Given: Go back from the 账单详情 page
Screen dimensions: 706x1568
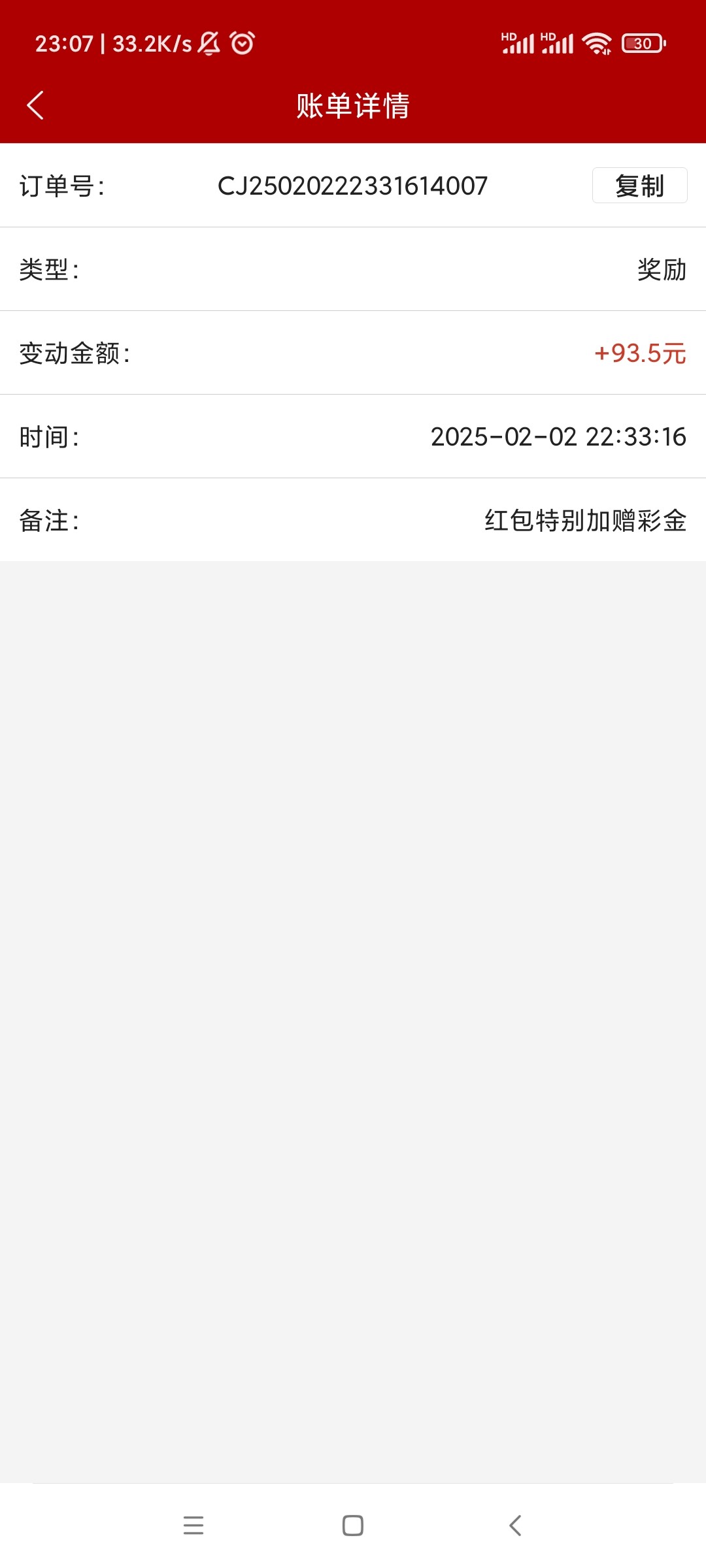Looking at the screenshot, I should click(35, 105).
